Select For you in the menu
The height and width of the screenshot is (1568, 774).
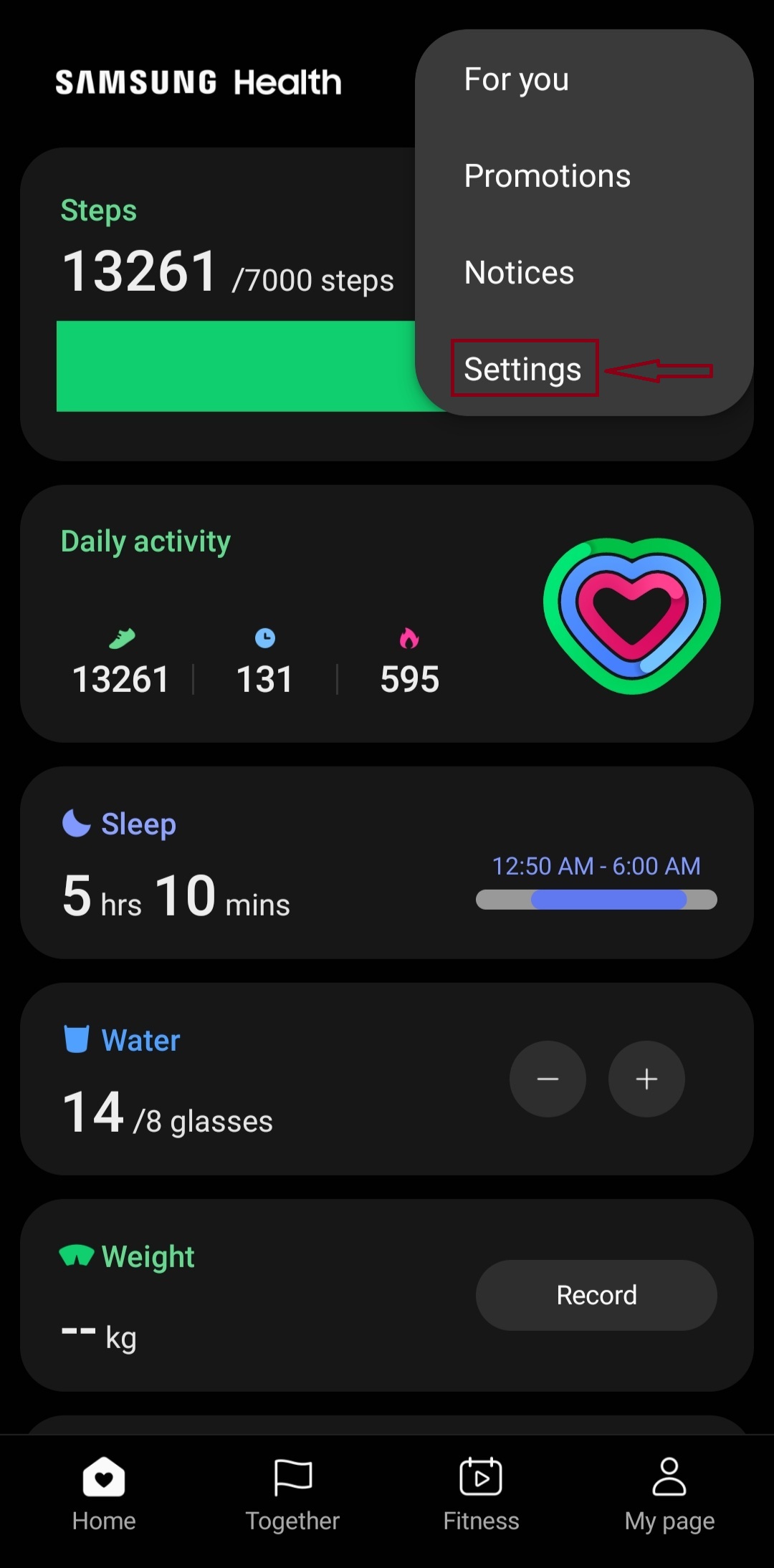click(x=516, y=80)
